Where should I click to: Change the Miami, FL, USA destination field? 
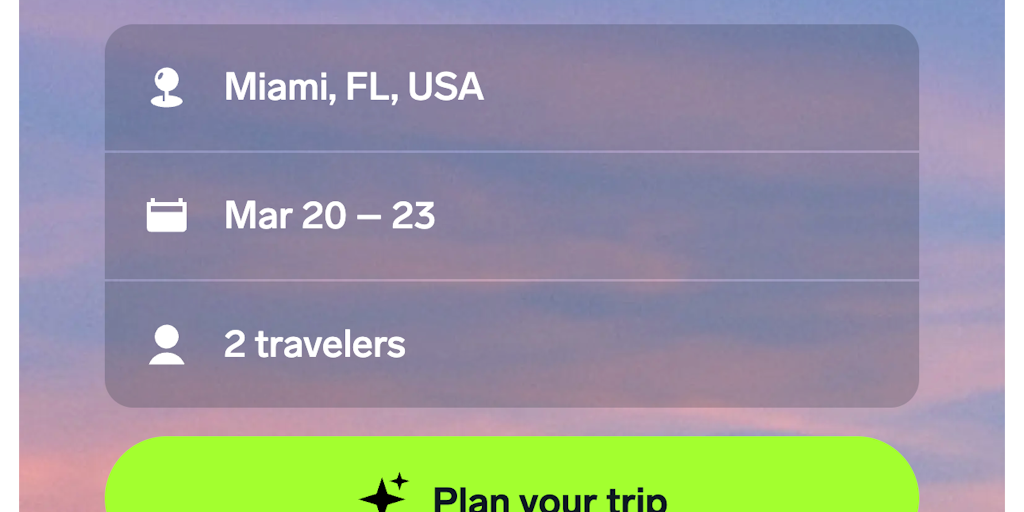[x=511, y=88]
